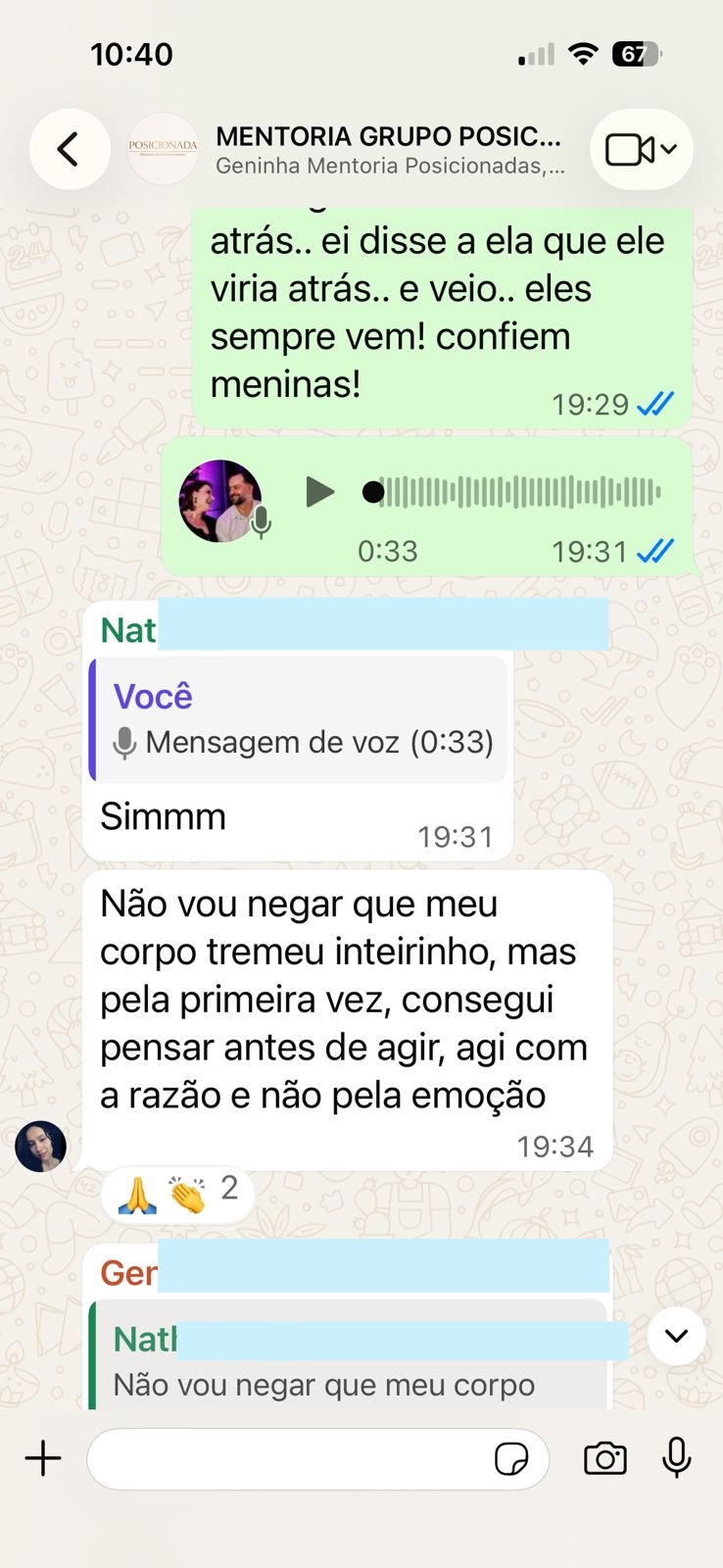
Task: Jump to quoted voice message from Você
Action: pos(300,719)
